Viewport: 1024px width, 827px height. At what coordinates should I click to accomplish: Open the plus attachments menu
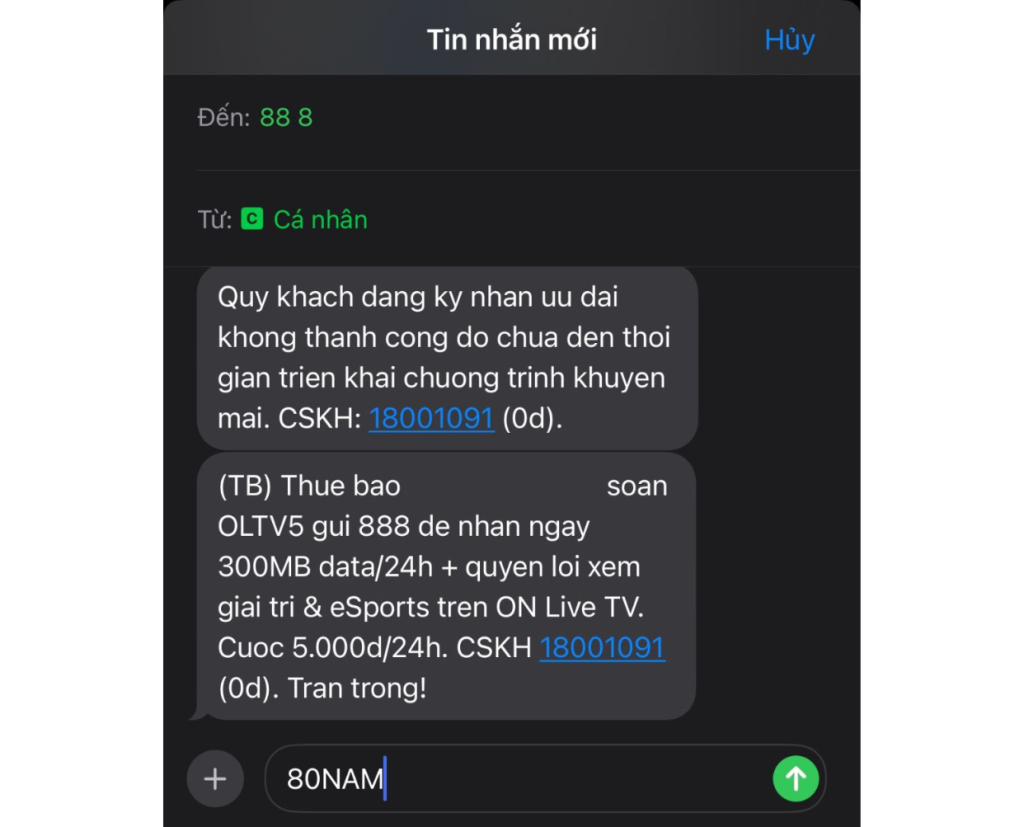pos(215,779)
